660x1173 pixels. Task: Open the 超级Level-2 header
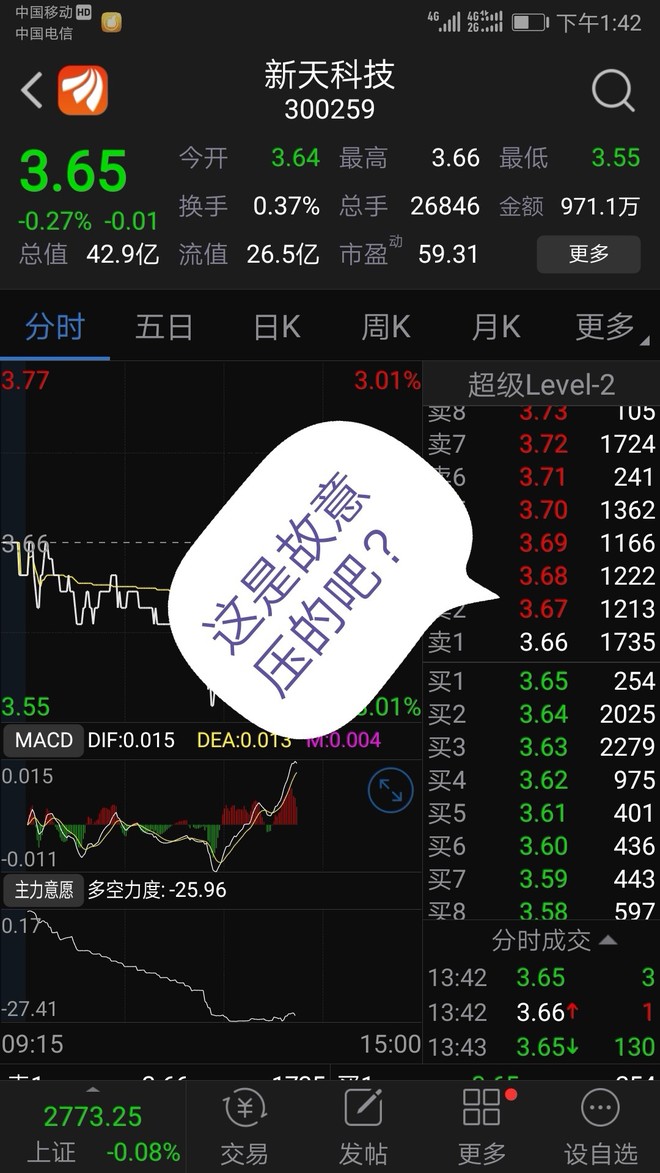pos(541,385)
